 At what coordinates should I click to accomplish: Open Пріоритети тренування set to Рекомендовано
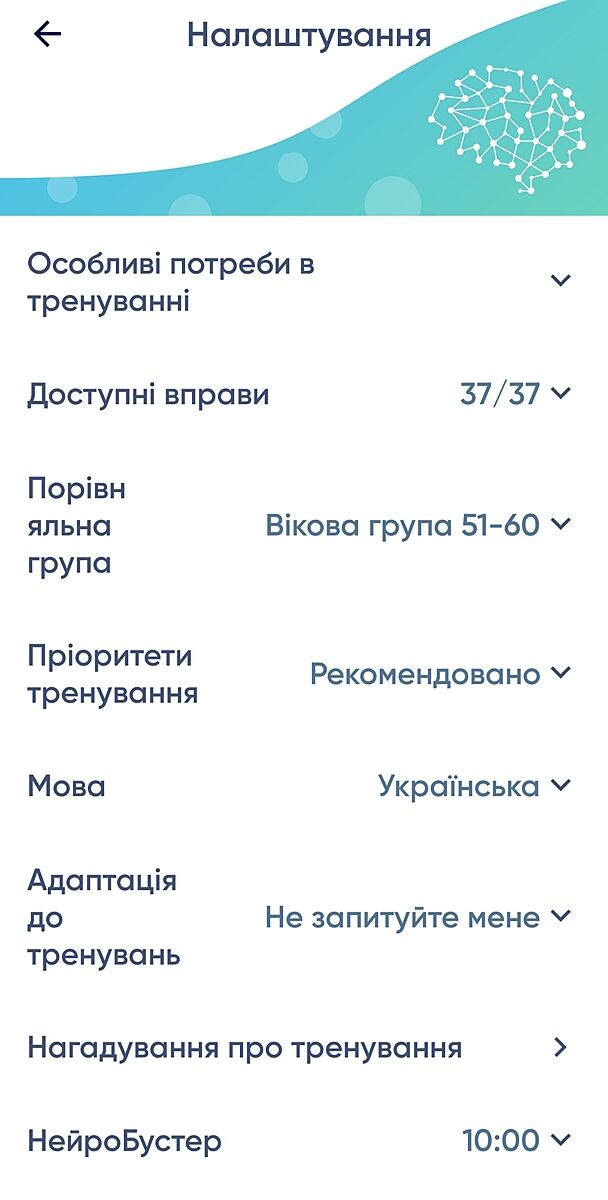439,674
